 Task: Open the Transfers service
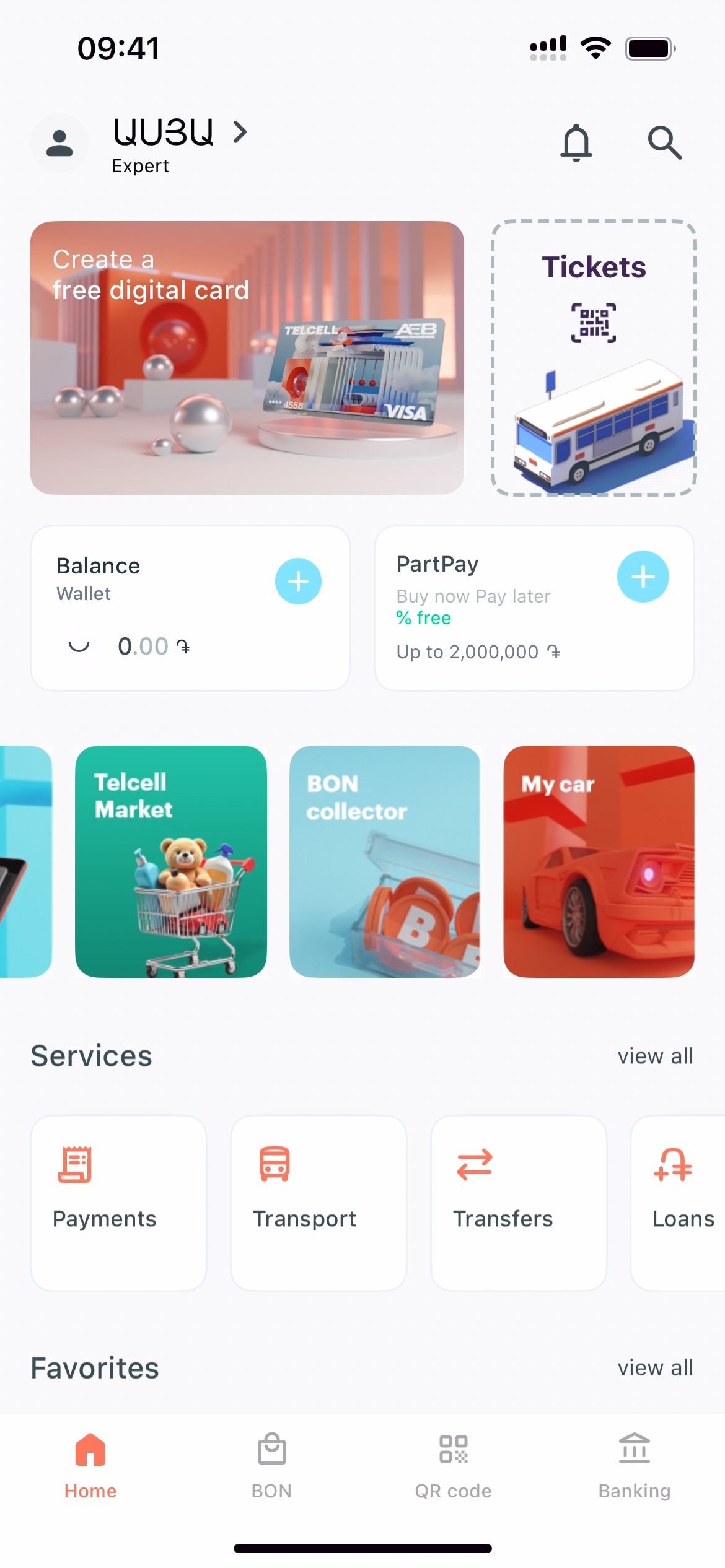(519, 1202)
